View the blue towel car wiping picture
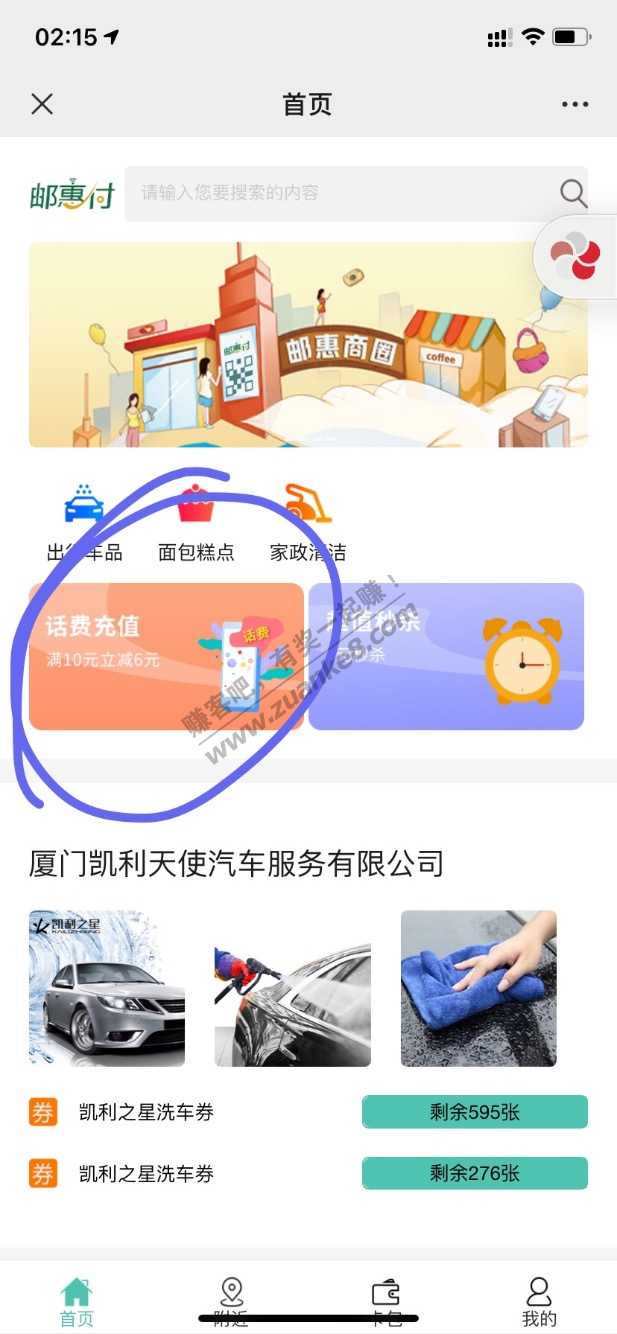This screenshot has width=617, height=1334. click(x=478, y=988)
